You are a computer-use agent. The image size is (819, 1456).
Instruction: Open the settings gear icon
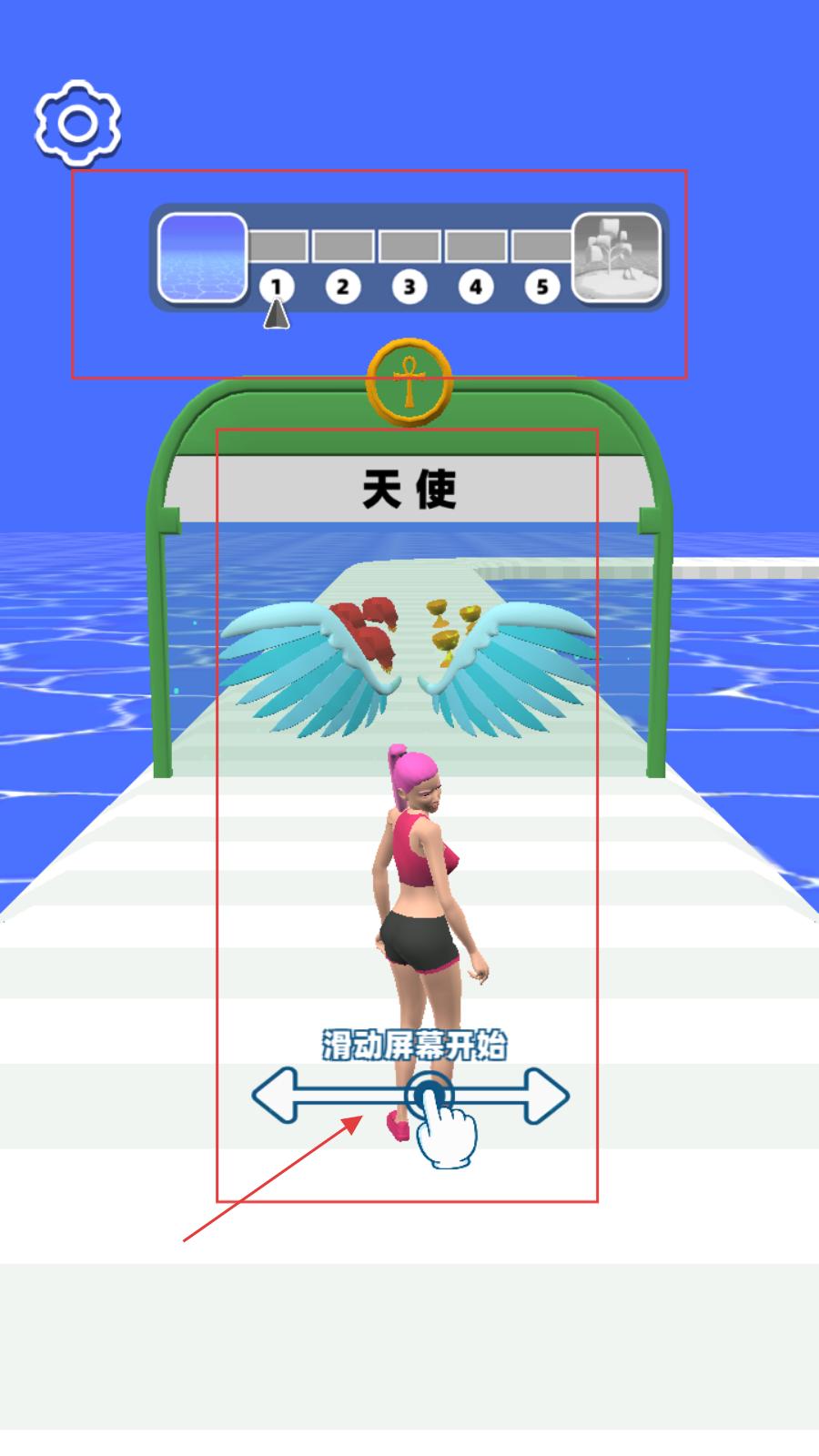[77, 123]
